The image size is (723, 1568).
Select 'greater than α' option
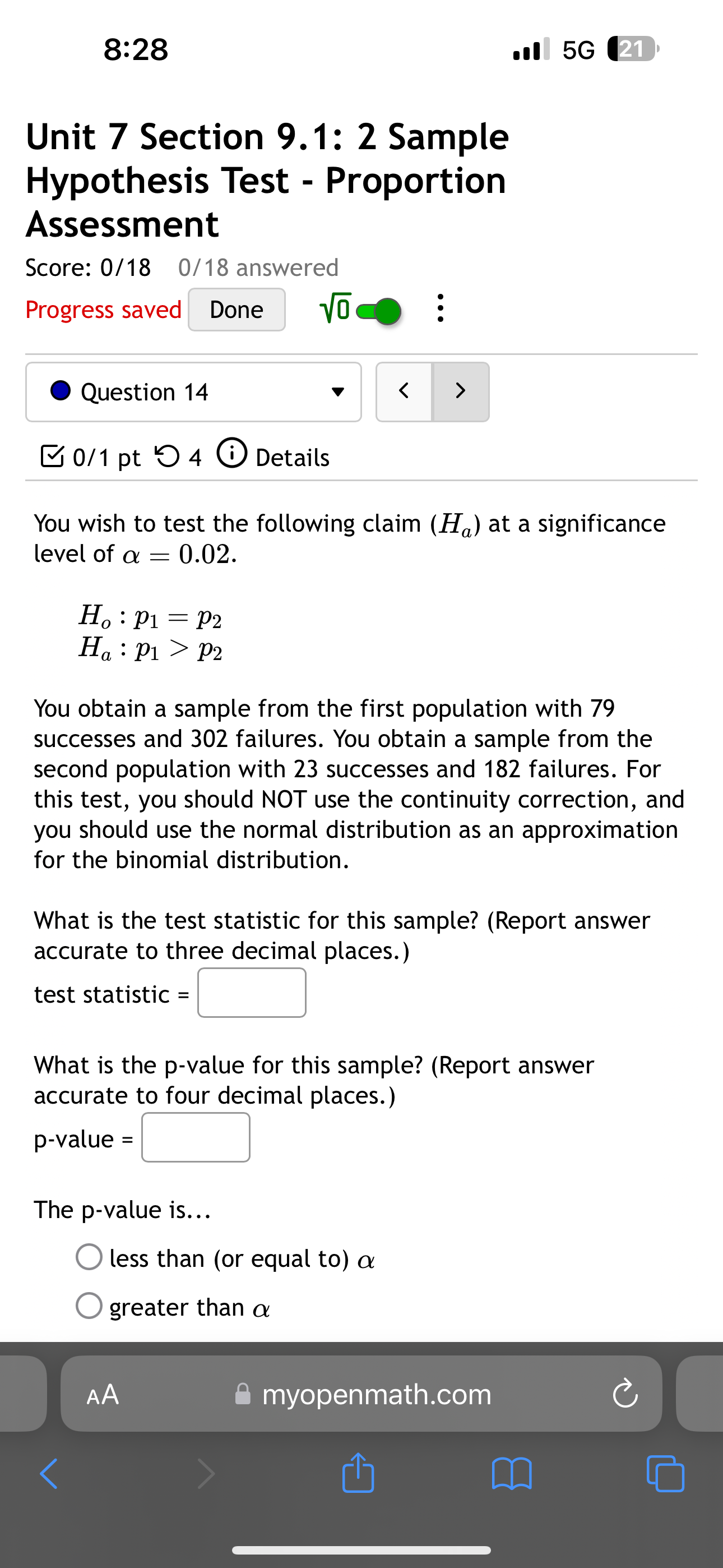click(x=90, y=1306)
